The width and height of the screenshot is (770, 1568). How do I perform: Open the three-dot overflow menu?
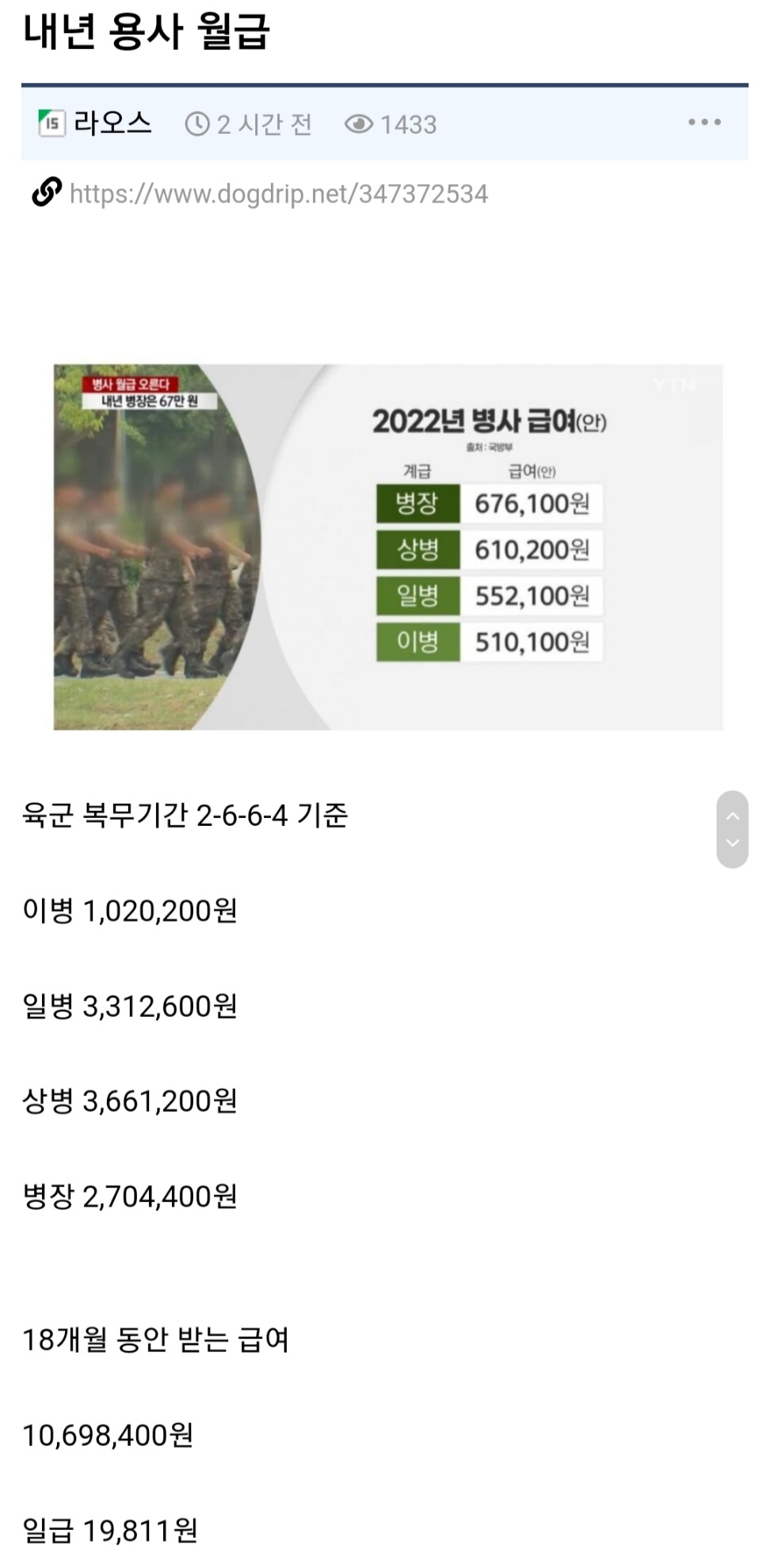[x=704, y=122]
